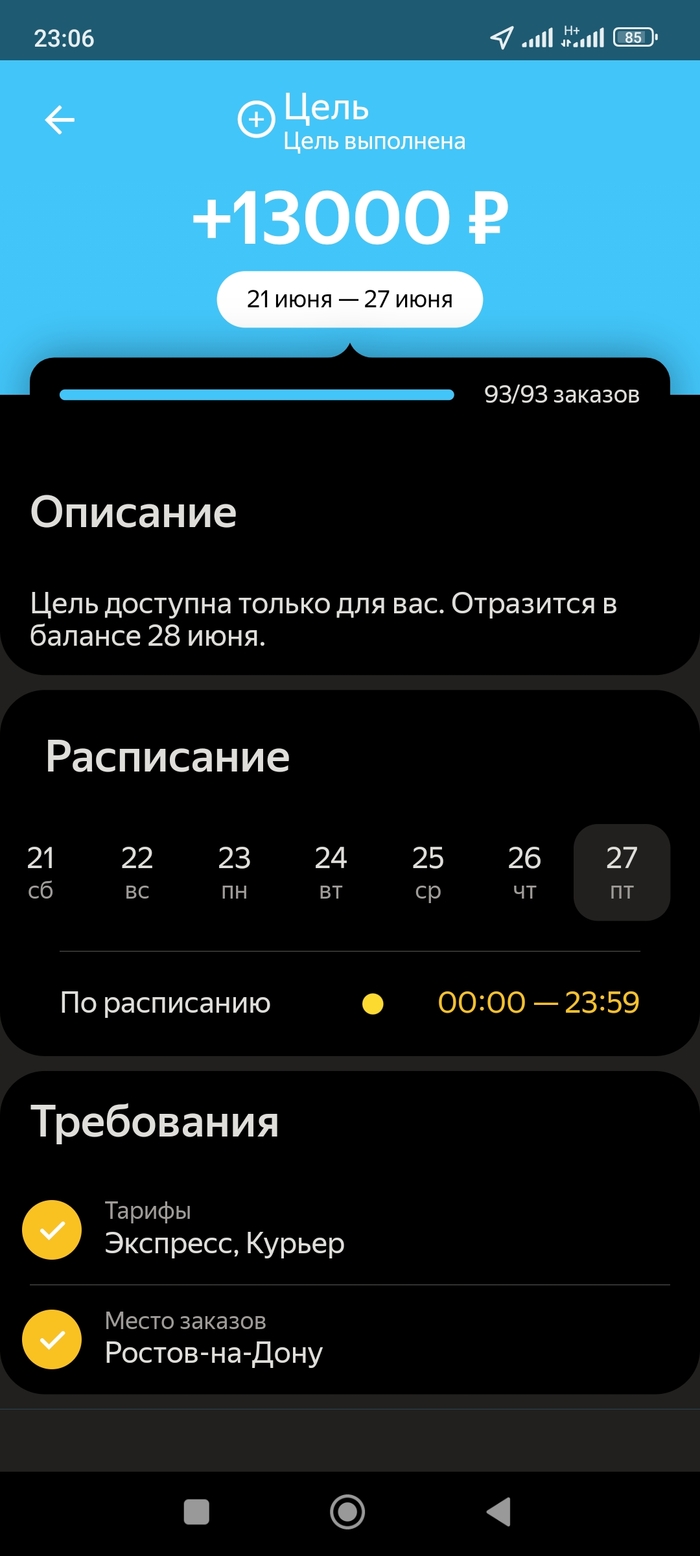Open schedule for 24 вт
Image resolution: width=700 pixels, height=1556 pixels.
coord(331,872)
